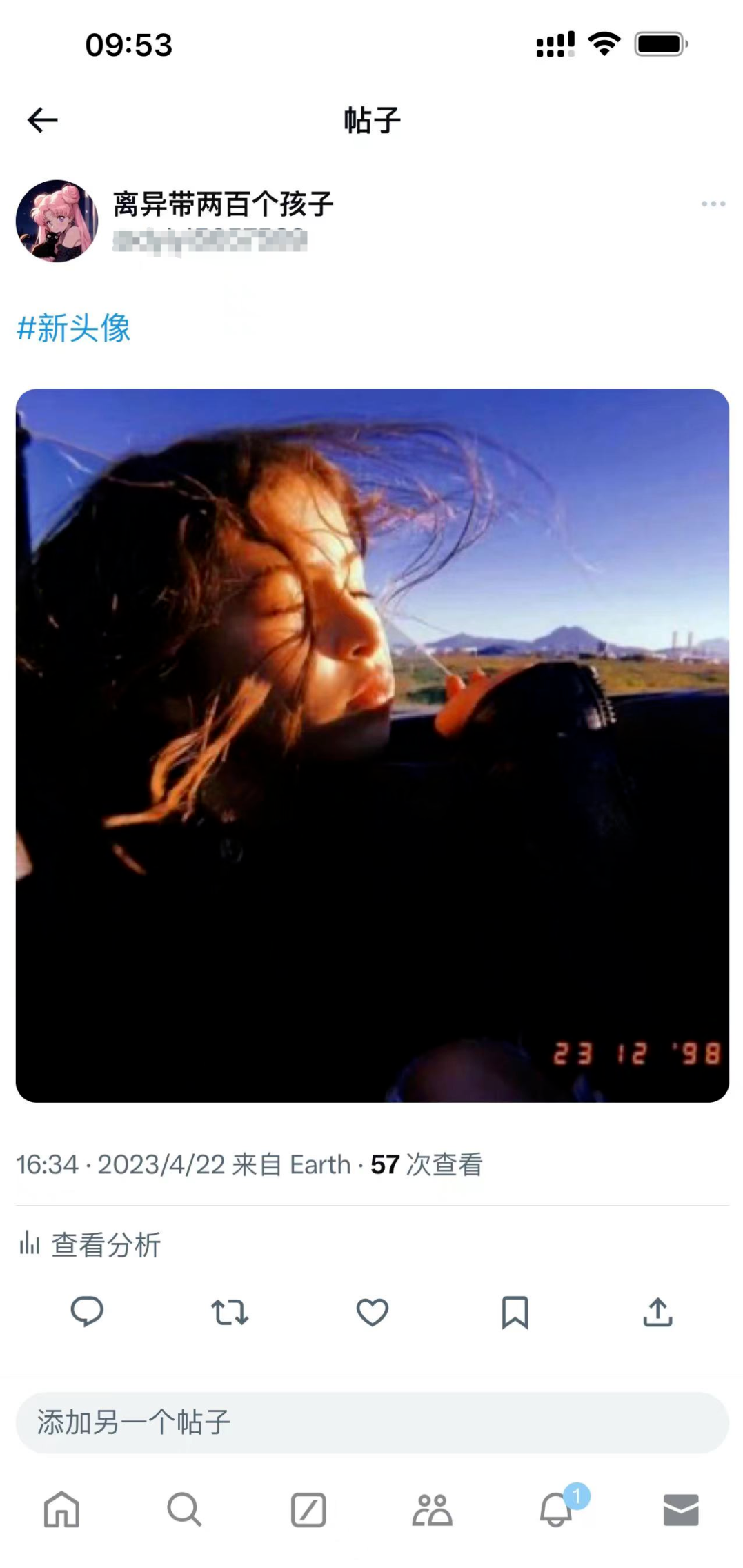Open the author's profile avatar
The image size is (743, 1568).
tap(57, 221)
